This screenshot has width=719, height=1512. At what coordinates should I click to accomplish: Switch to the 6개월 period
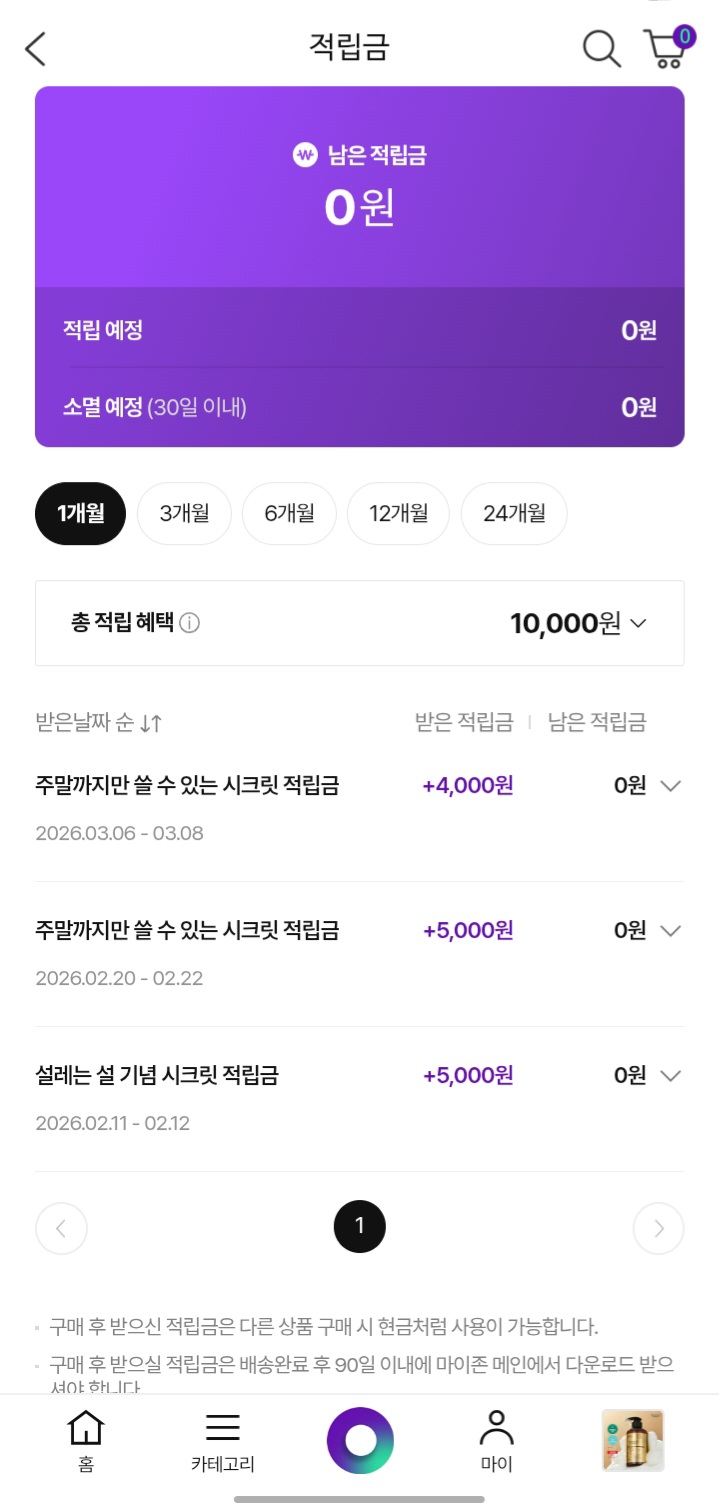(289, 514)
